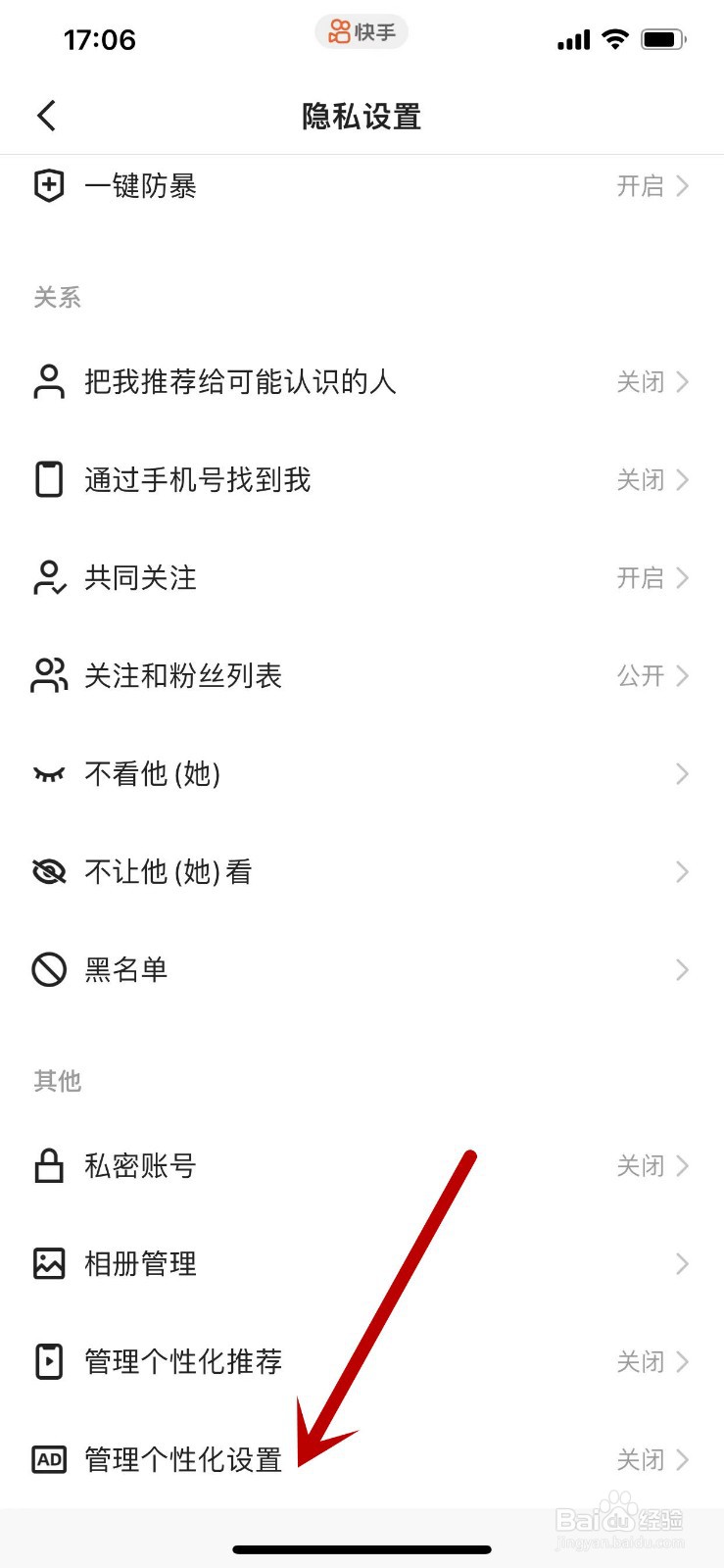Open 黑名单 list
724x1568 pixels.
click(x=362, y=969)
